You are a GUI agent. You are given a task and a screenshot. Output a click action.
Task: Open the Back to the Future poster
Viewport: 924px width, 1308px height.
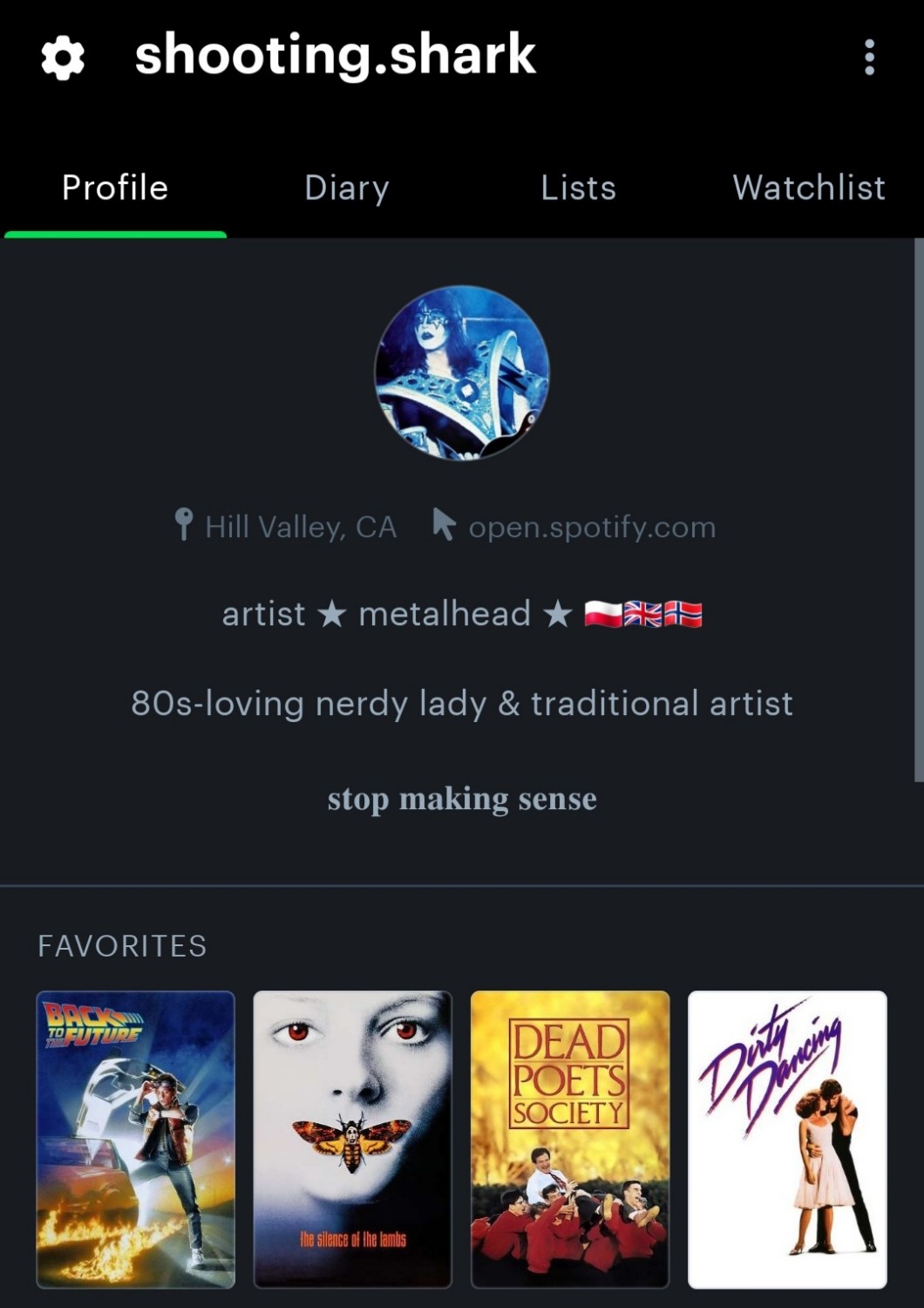(136, 1139)
